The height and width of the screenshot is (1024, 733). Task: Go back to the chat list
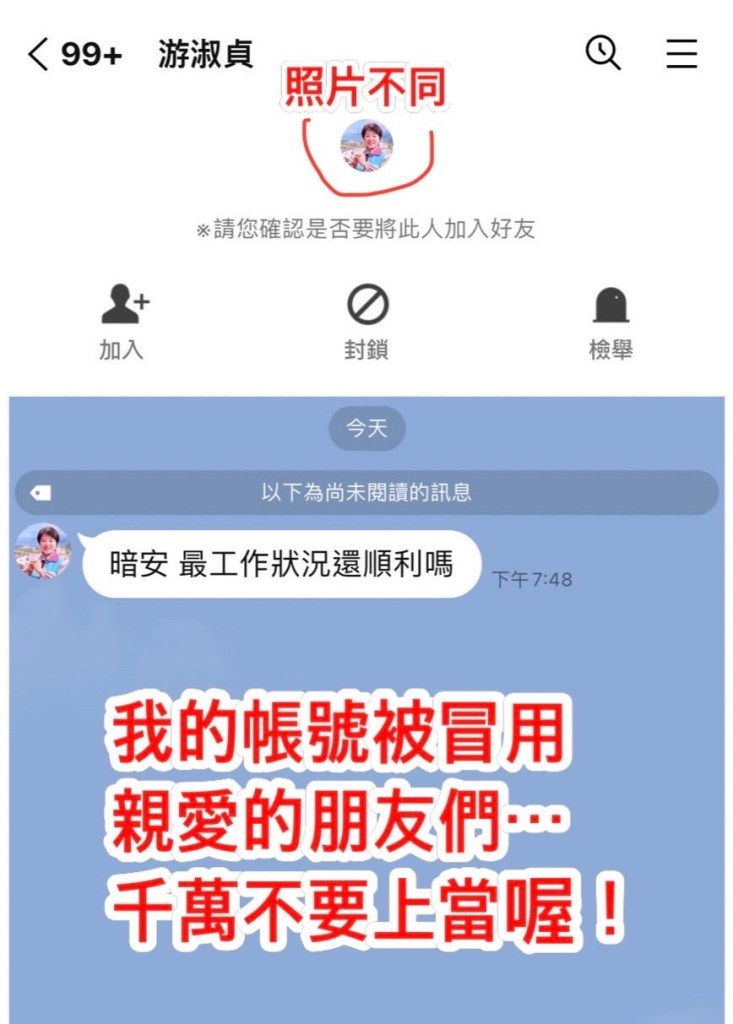(x=38, y=54)
